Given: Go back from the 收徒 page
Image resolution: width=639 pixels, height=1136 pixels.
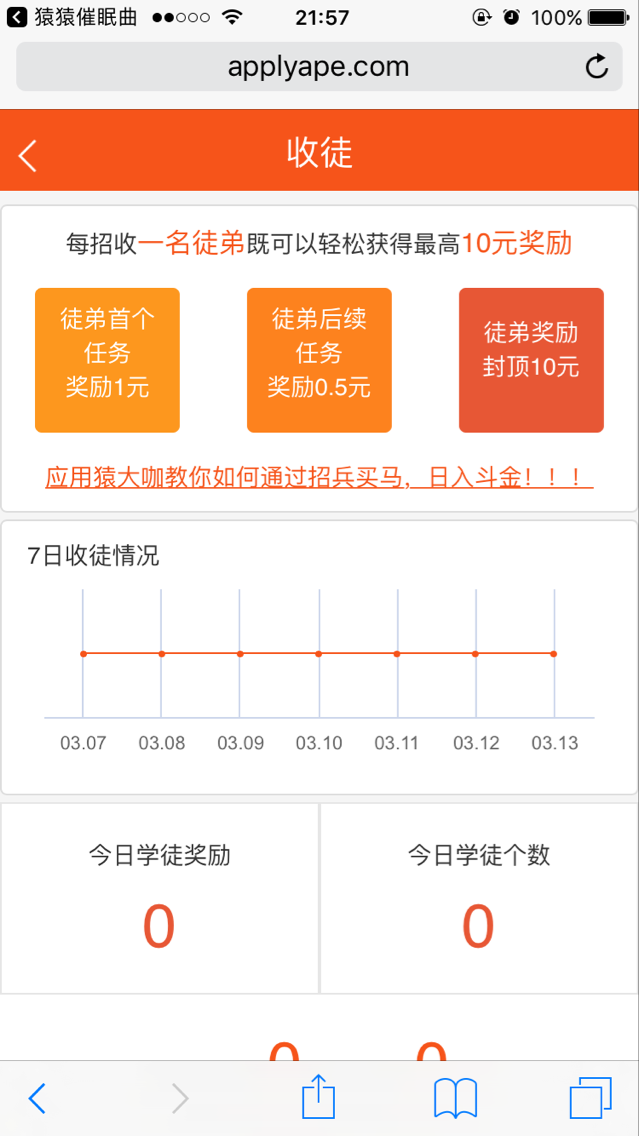Looking at the screenshot, I should 28,155.
